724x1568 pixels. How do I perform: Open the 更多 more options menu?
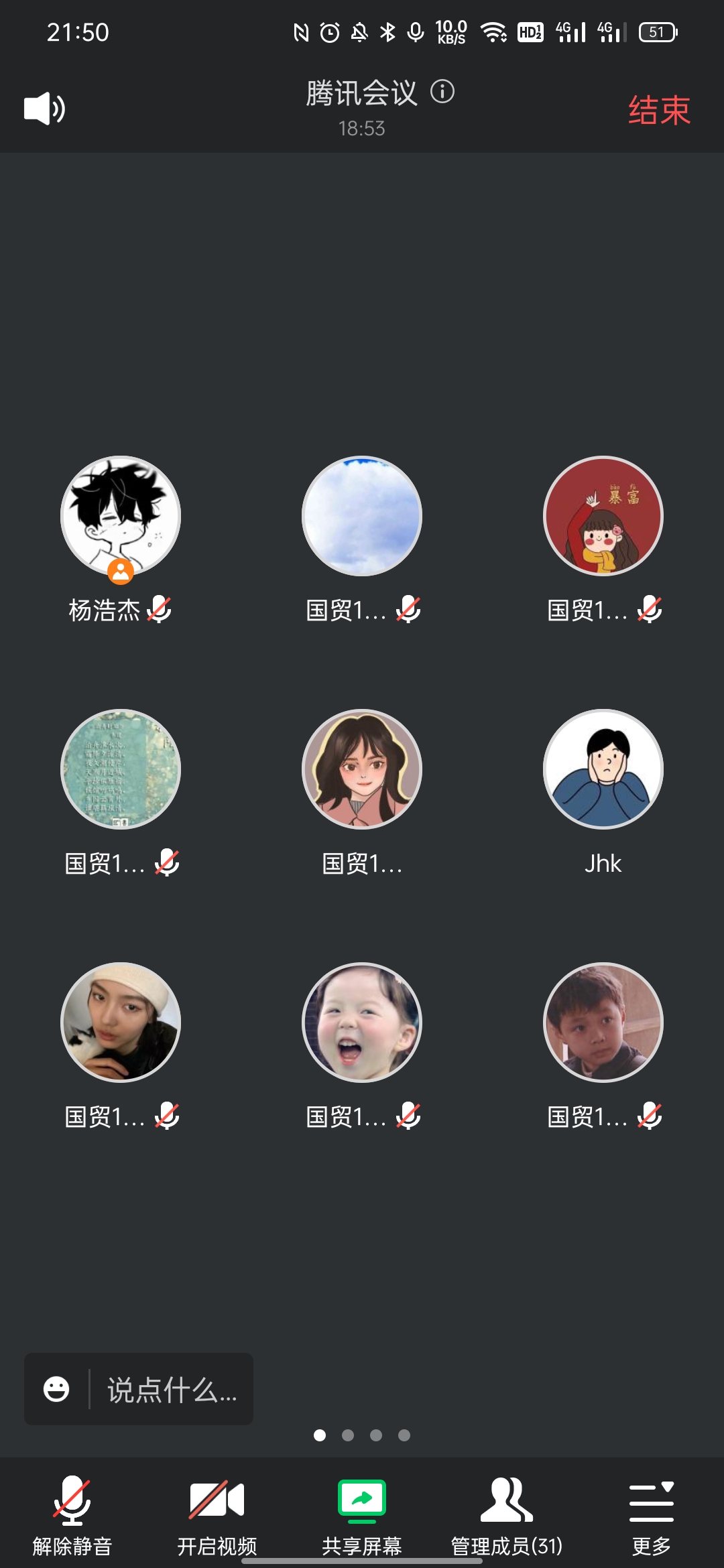tap(652, 1512)
